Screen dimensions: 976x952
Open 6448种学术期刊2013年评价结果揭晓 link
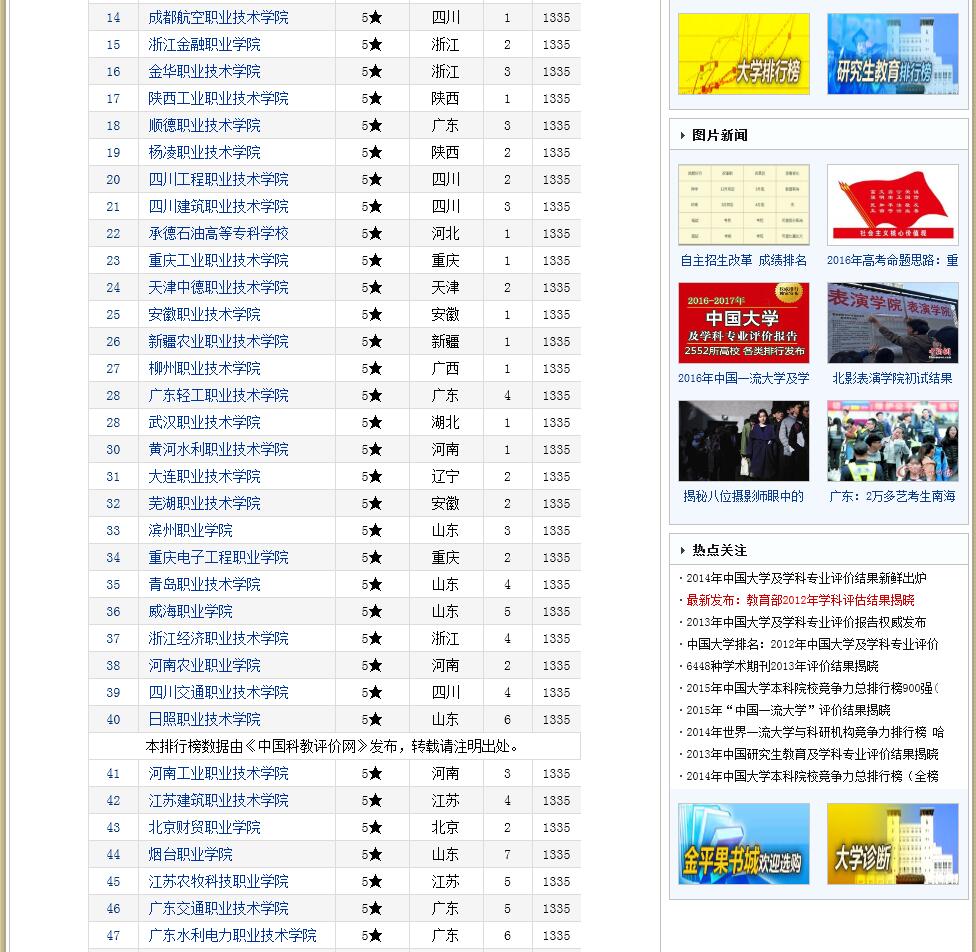[782, 666]
